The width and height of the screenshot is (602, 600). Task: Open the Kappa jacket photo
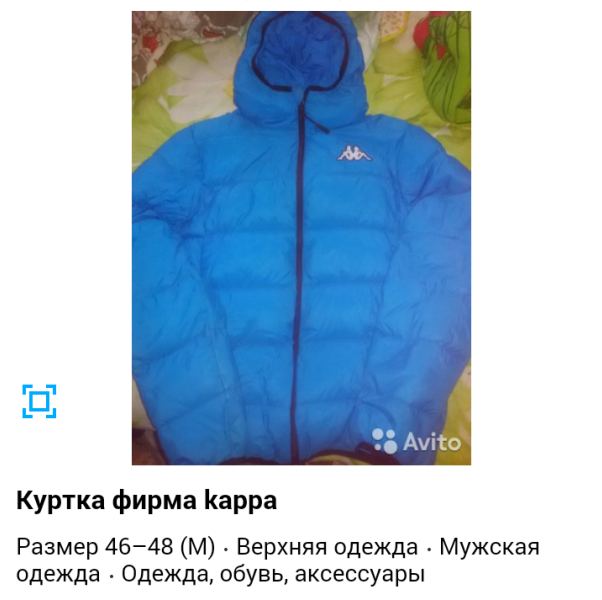click(x=301, y=238)
